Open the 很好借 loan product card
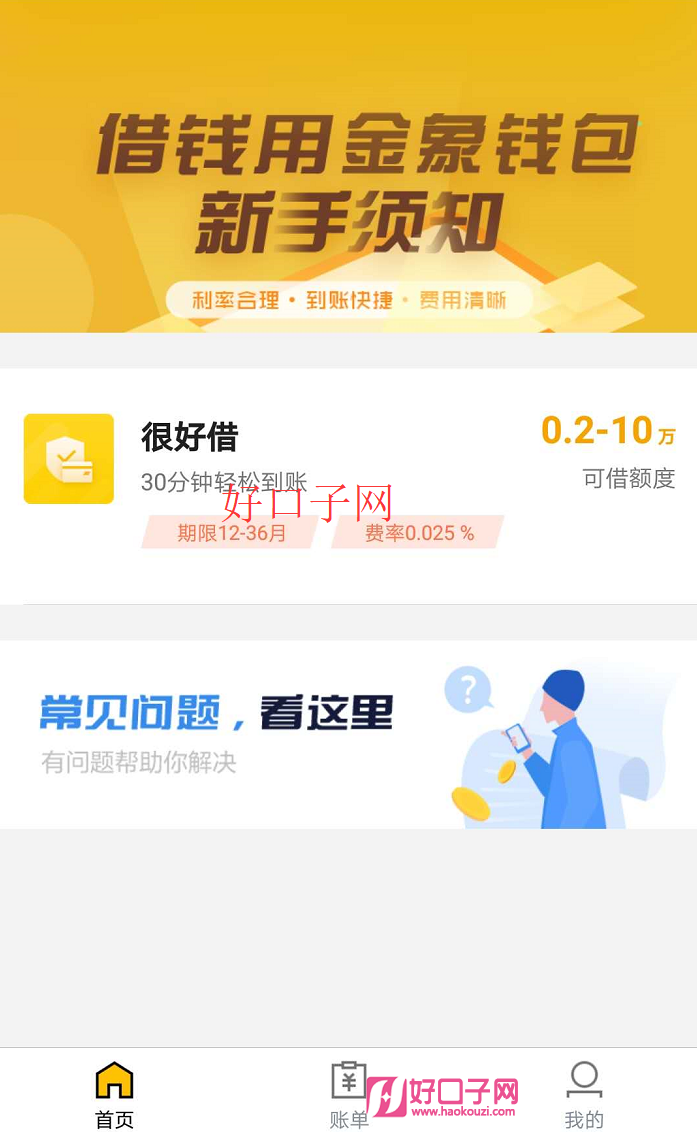697x1132 pixels. pyautogui.click(x=348, y=486)
